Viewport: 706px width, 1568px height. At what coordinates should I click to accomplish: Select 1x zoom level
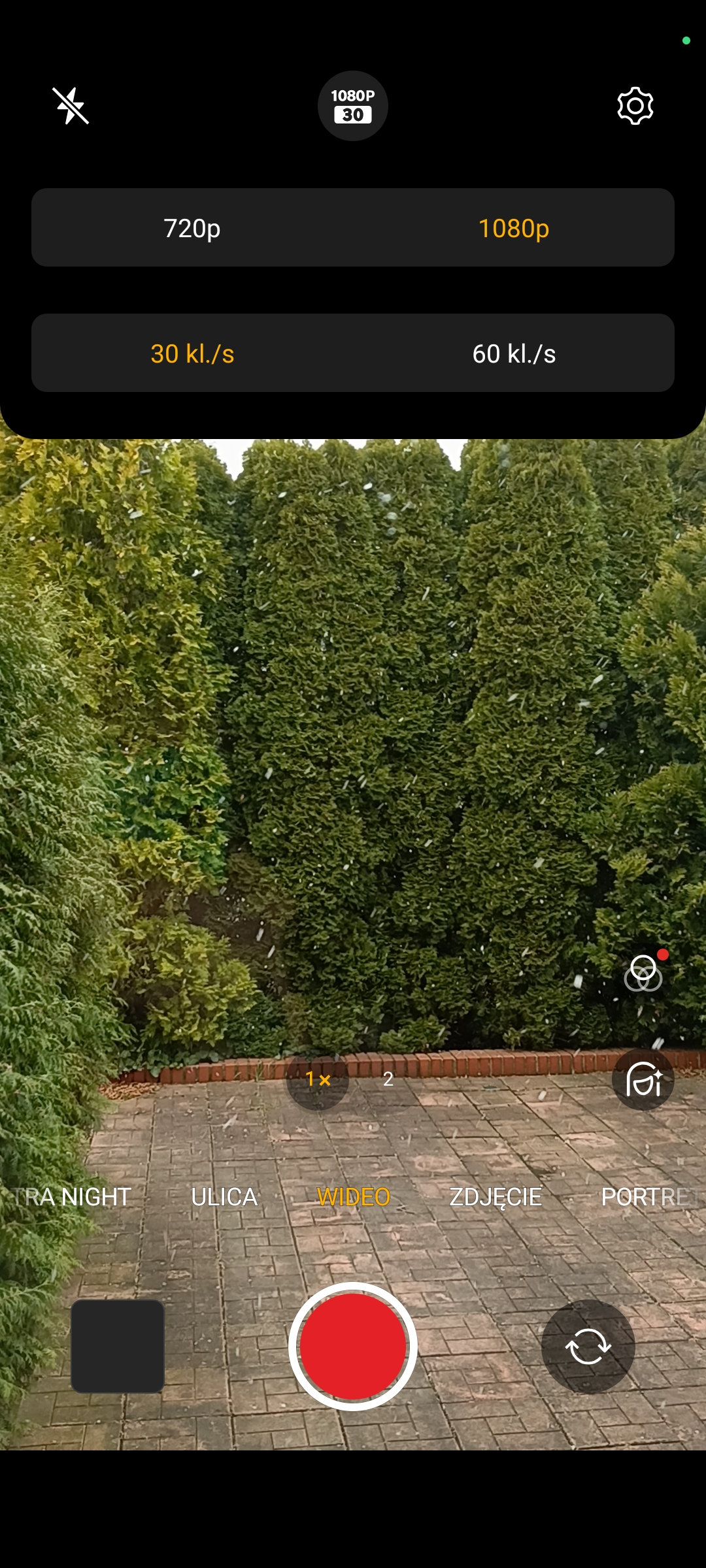coord(318,1079)
